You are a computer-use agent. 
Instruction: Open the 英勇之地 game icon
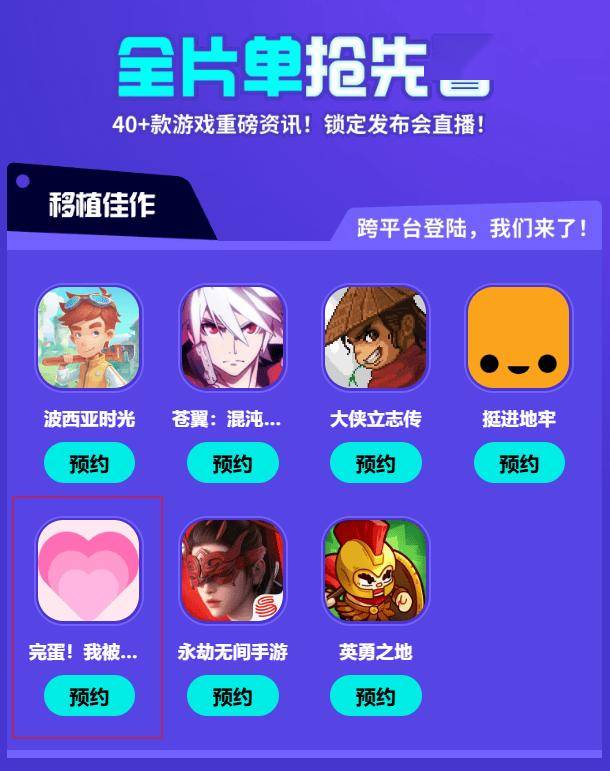coord(375,571)
